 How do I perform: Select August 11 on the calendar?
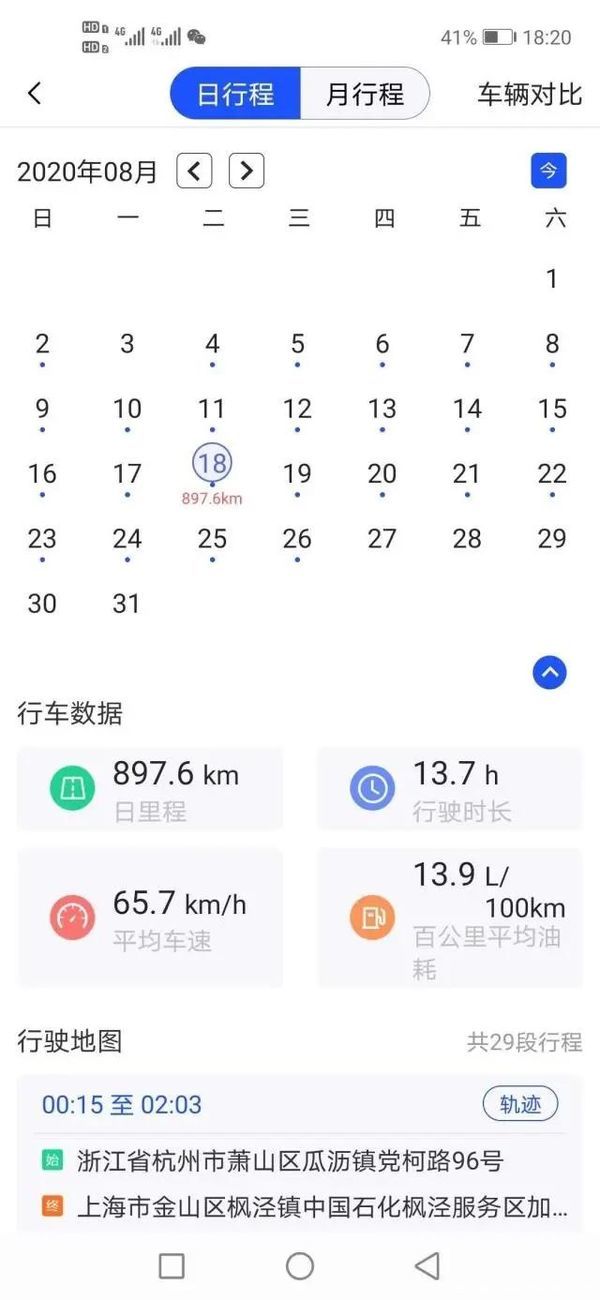pos(212,410)
